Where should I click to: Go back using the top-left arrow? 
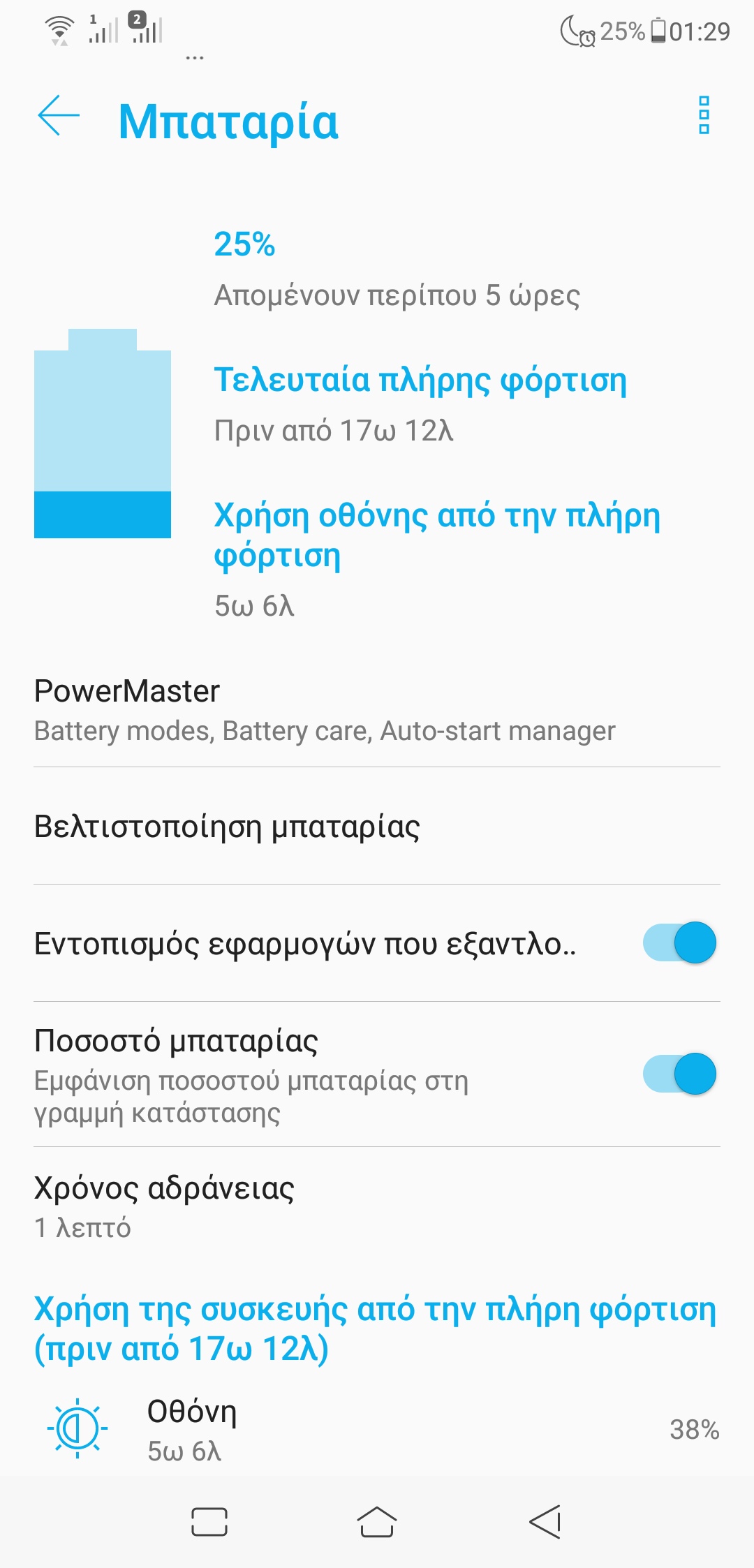point(59,116)
